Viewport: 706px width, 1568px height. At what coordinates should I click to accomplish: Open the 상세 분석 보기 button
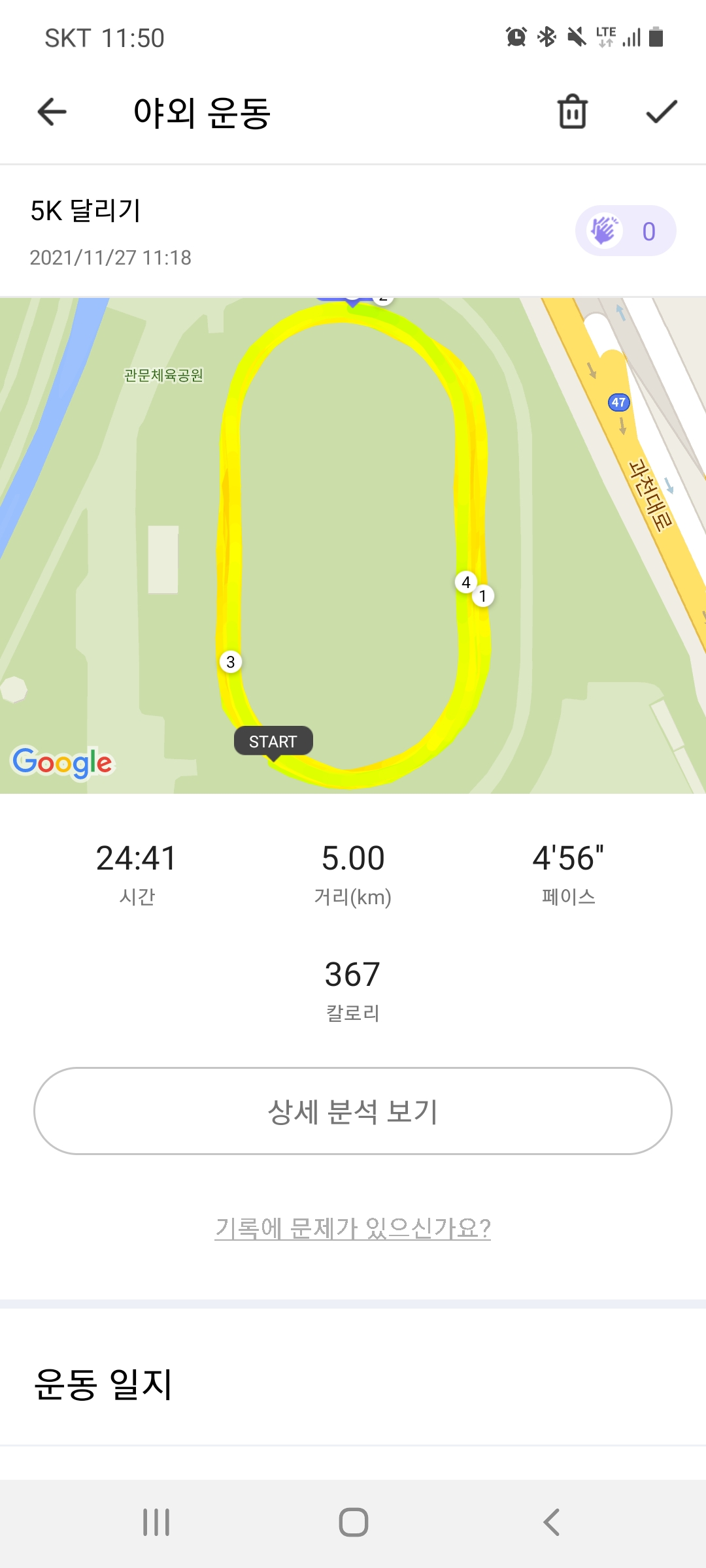click(353, 1111)
